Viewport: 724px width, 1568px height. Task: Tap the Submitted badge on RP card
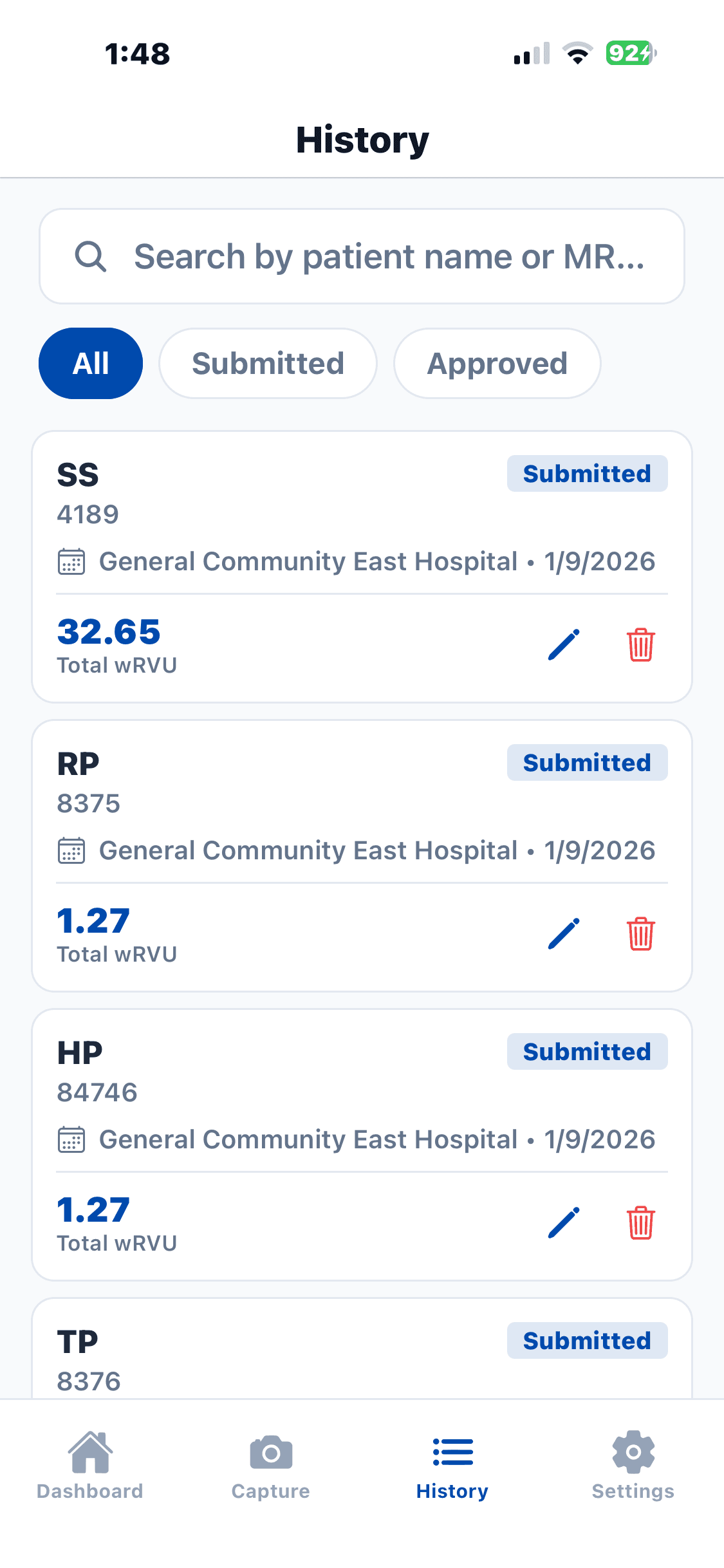click(586, 762)
